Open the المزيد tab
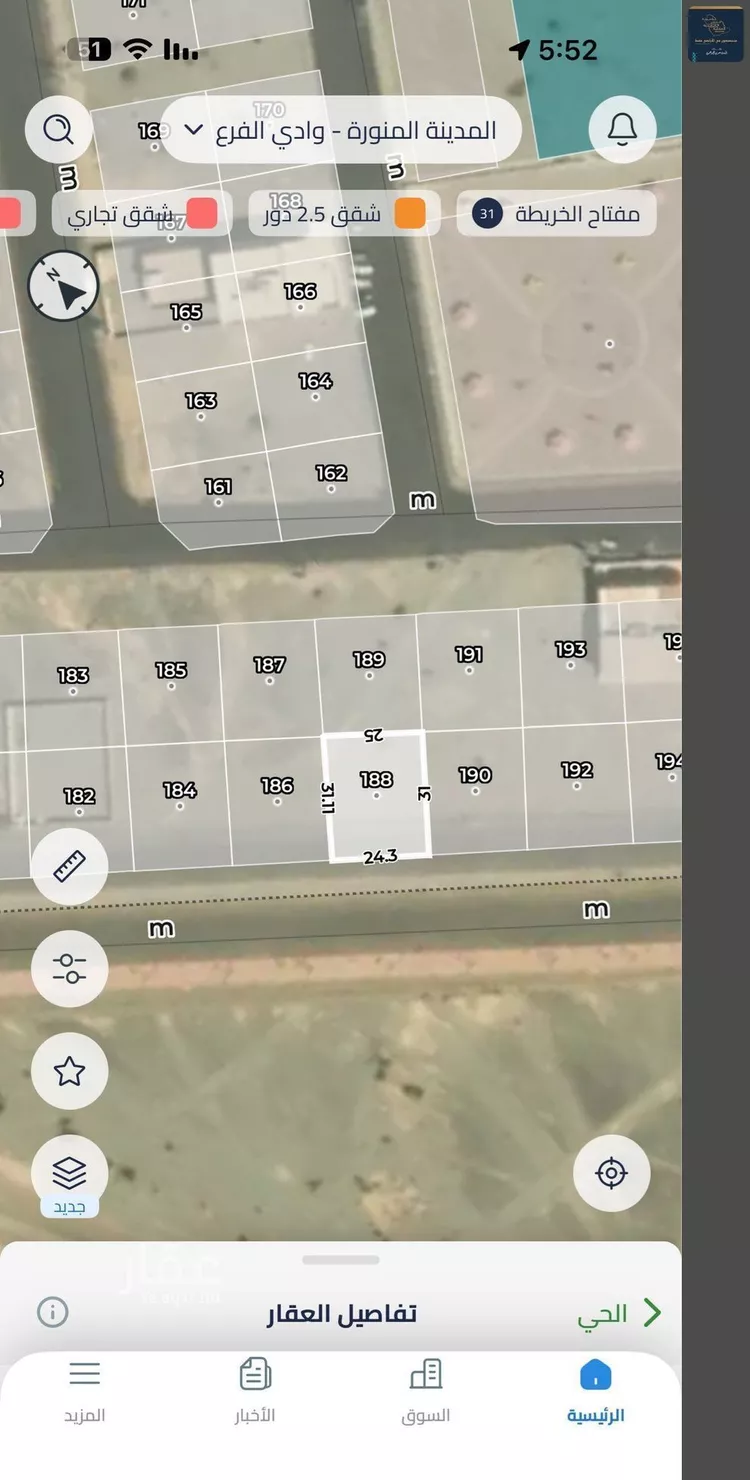Viewport: 750px width, 1480px height. pos(85,1390)
